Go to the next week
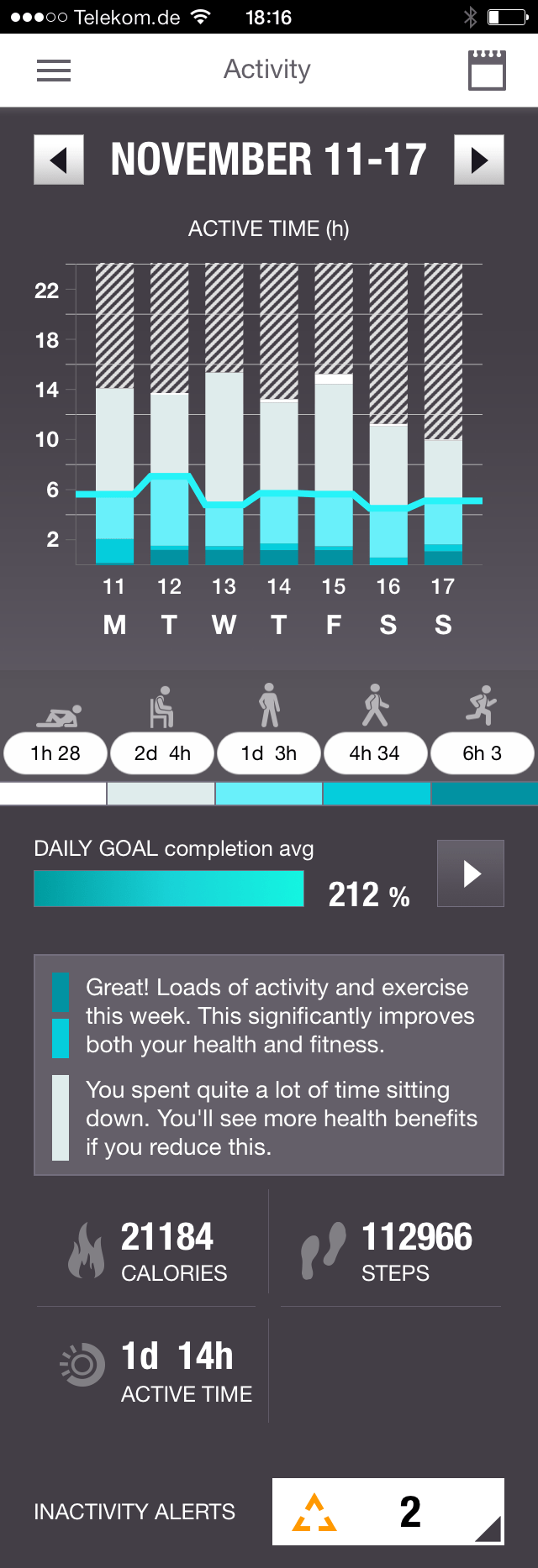 click(x=479, y=160)
